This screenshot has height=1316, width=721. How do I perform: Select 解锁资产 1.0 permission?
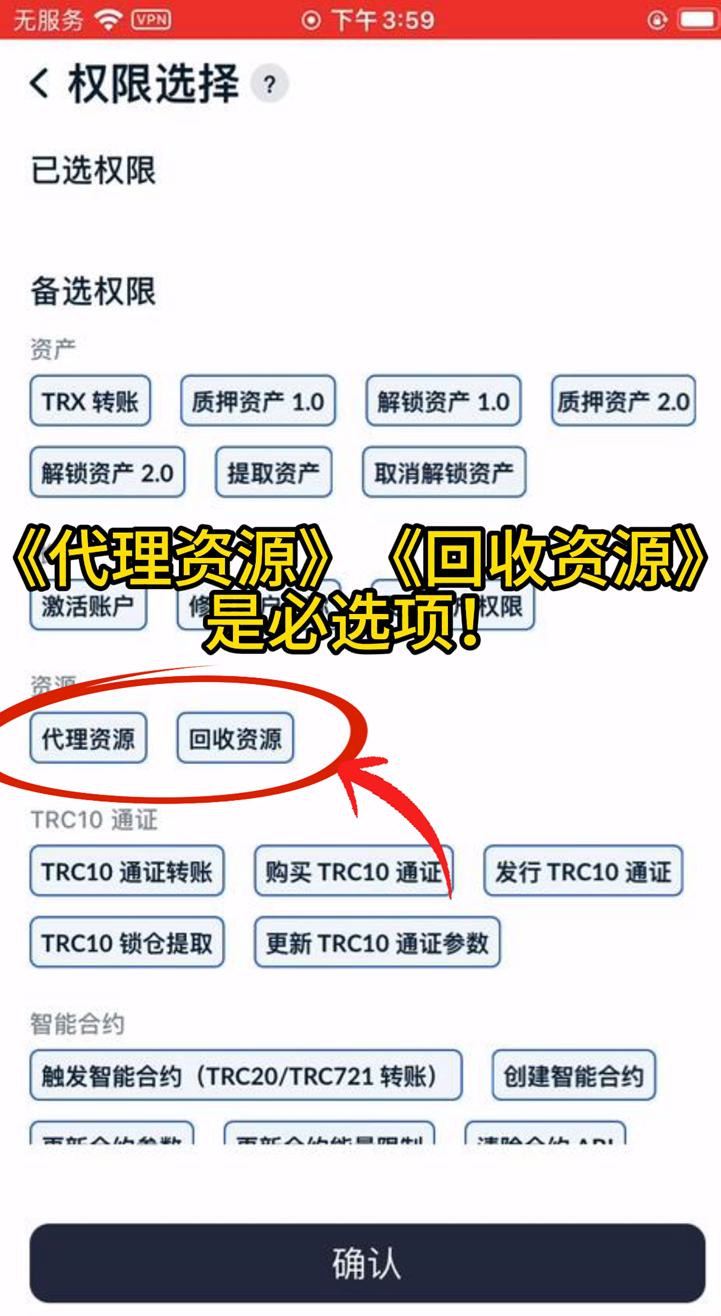click(443, 401)
